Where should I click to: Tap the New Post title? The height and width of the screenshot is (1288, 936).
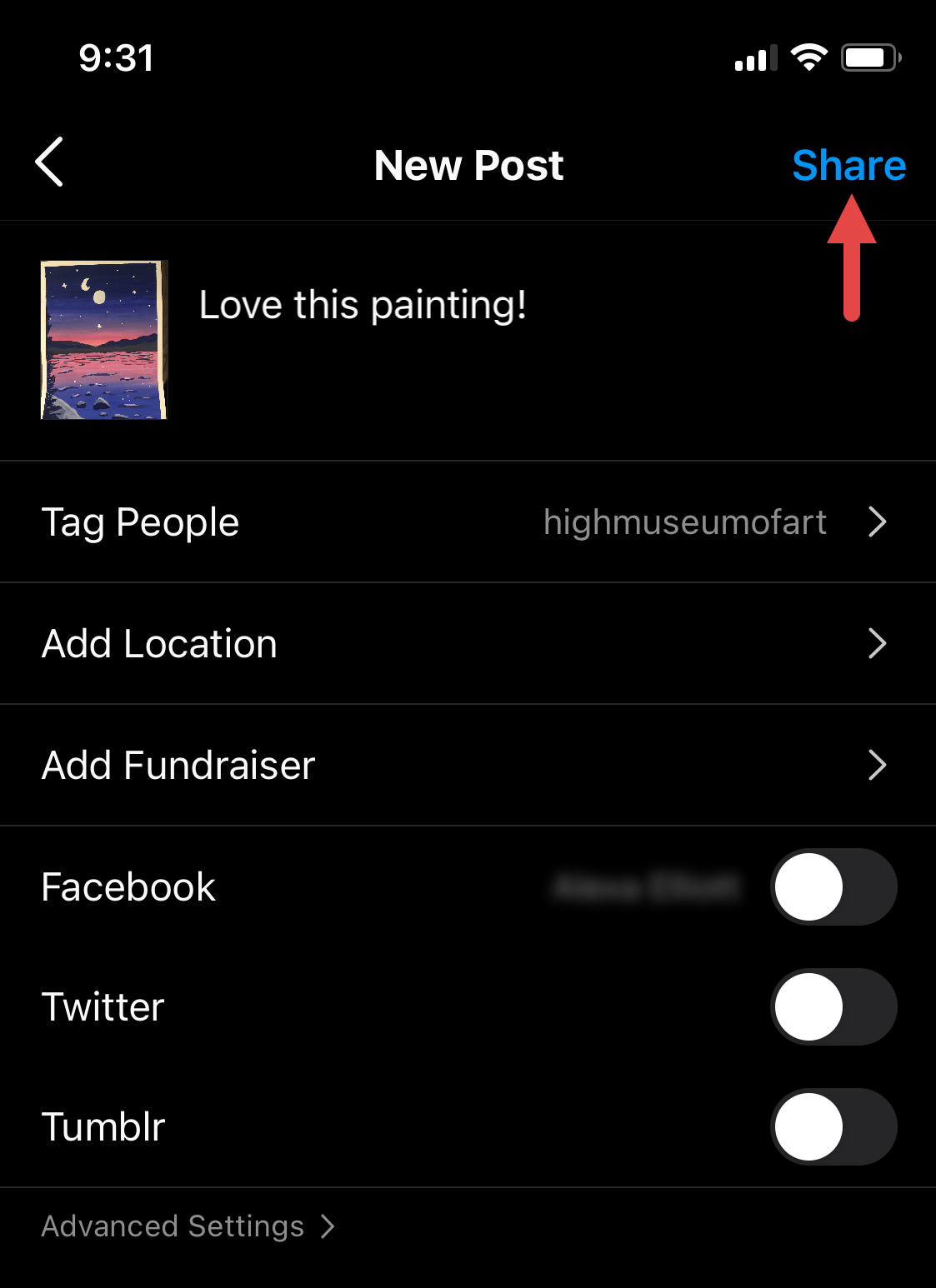coord(468,165)
